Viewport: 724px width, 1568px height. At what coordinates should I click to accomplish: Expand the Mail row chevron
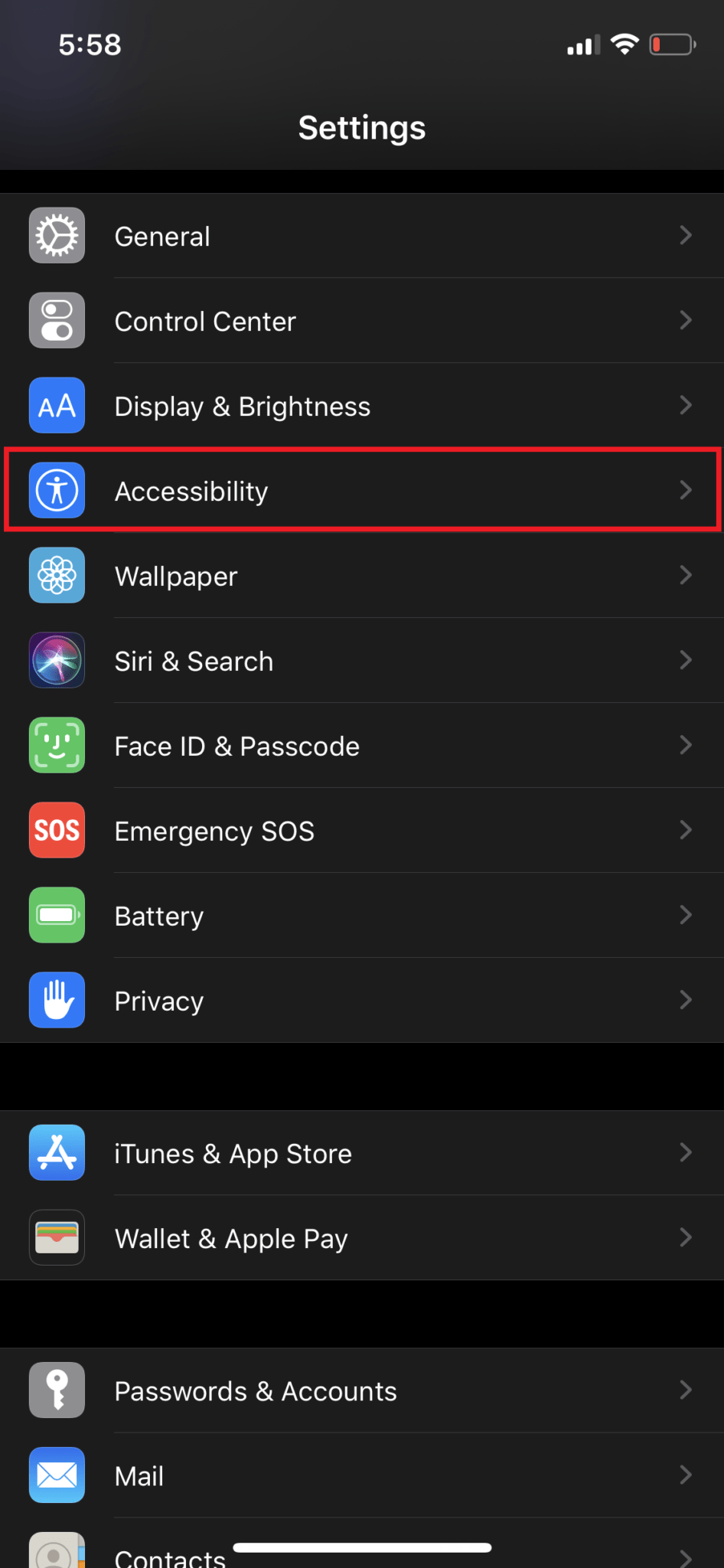click(x=685, y=1475)
